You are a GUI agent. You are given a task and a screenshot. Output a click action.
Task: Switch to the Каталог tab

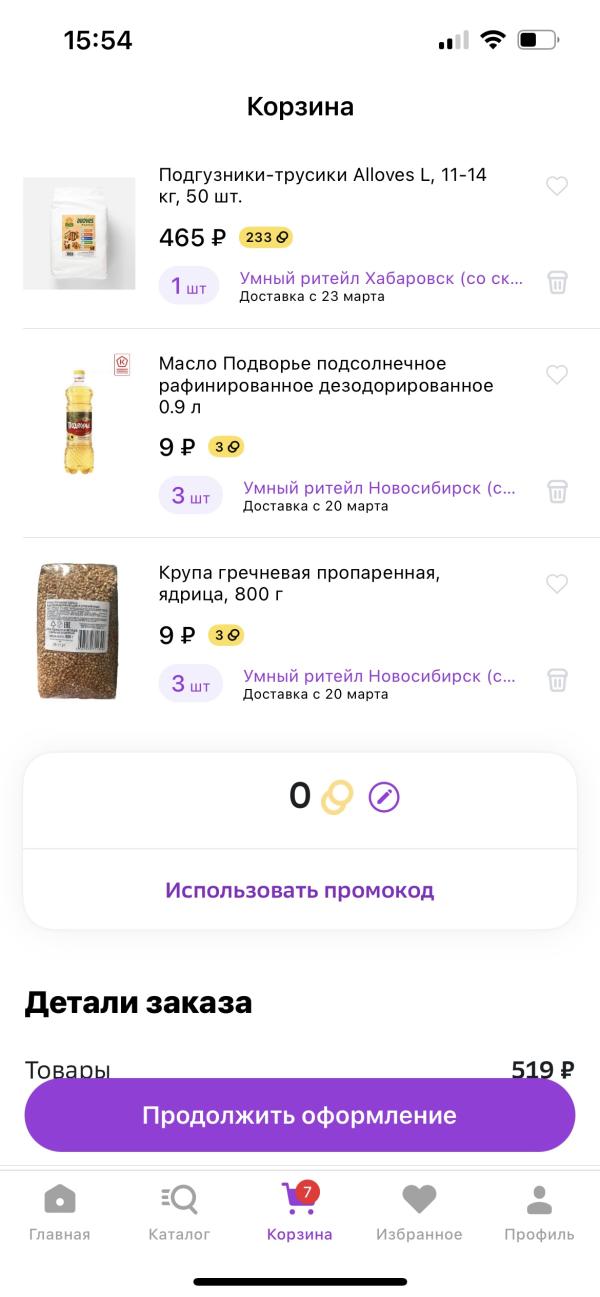point(180,1212)
